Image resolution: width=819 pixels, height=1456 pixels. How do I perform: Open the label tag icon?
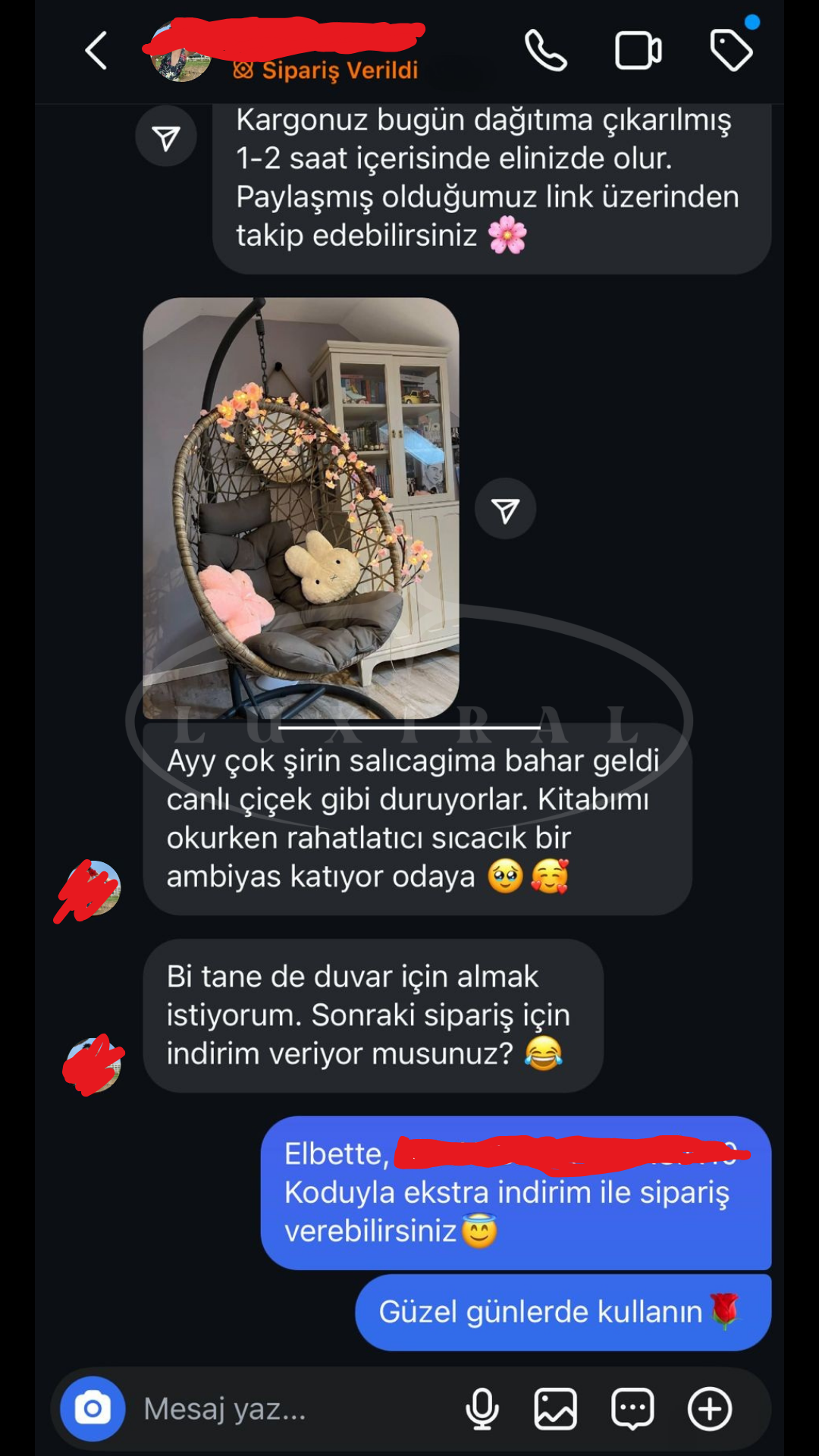click(731, 51)
